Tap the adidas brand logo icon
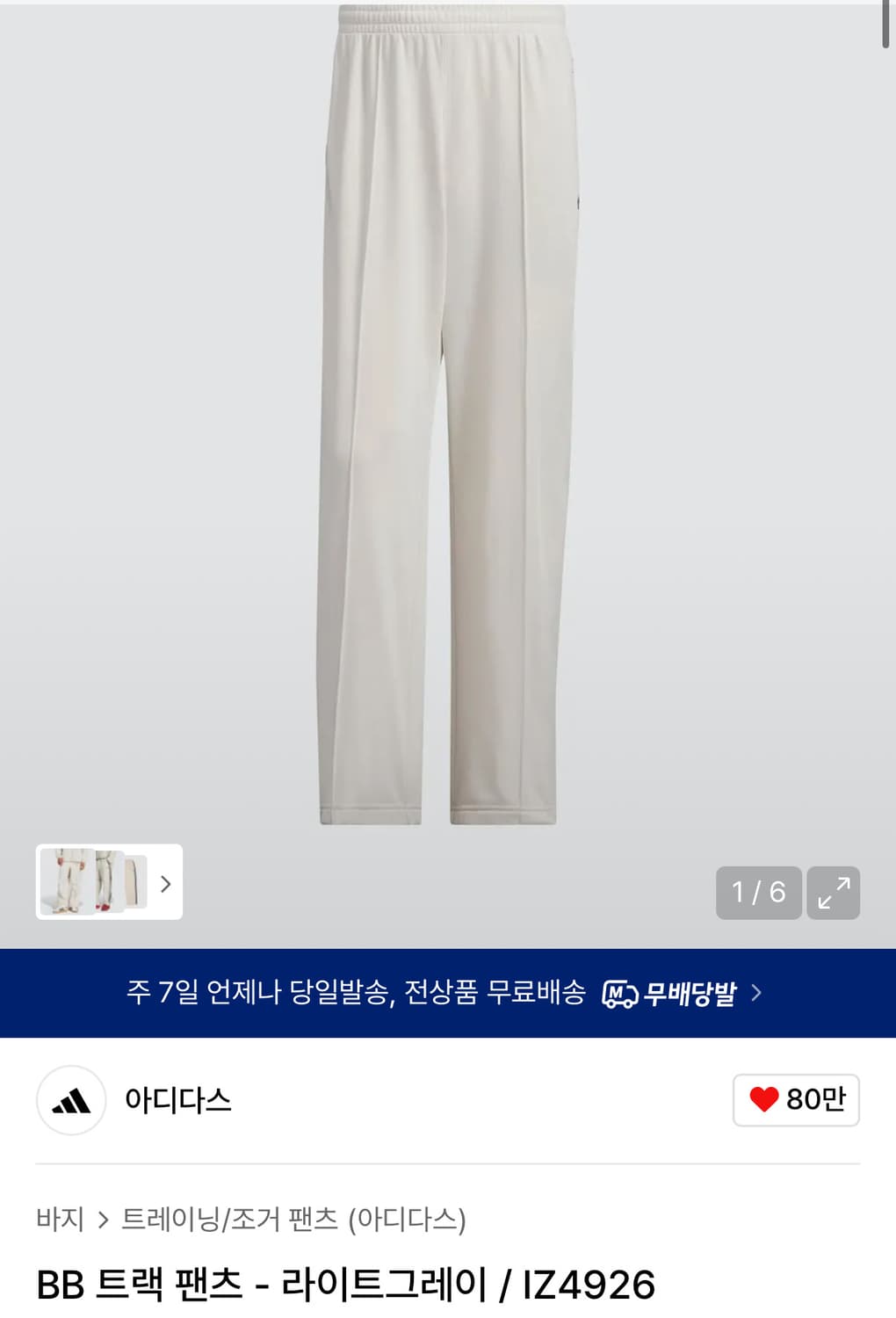The width and height of the screenshot is (896, 1318). 70,1100
